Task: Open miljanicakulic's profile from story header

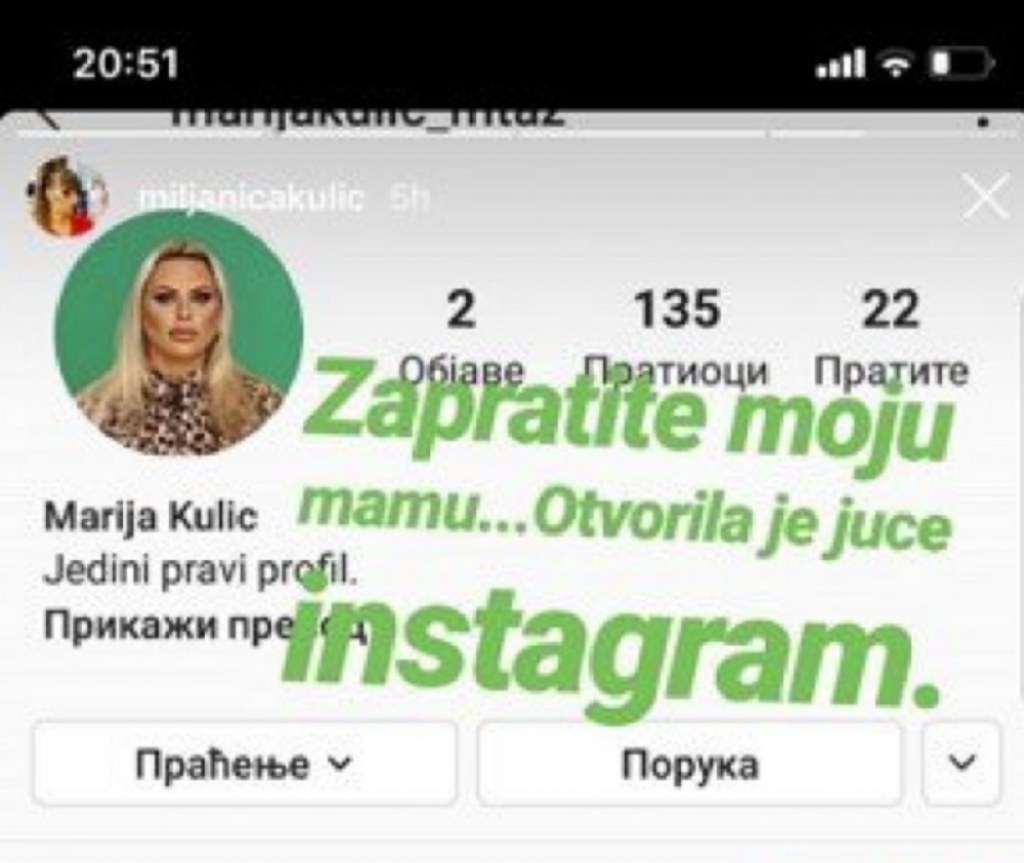Action: tap(249, 197)
